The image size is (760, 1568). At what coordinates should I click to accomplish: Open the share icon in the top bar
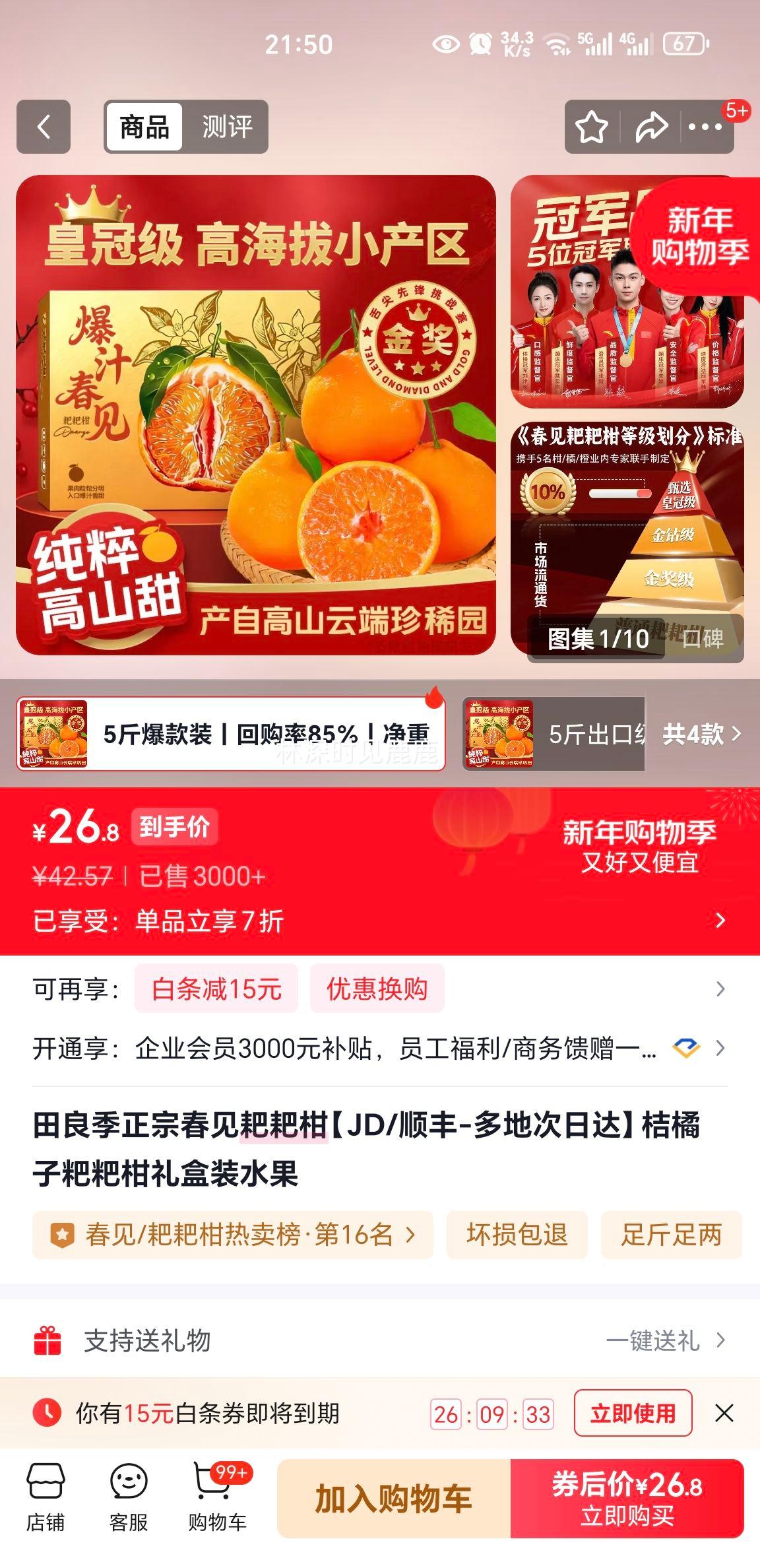coord(652,128)
